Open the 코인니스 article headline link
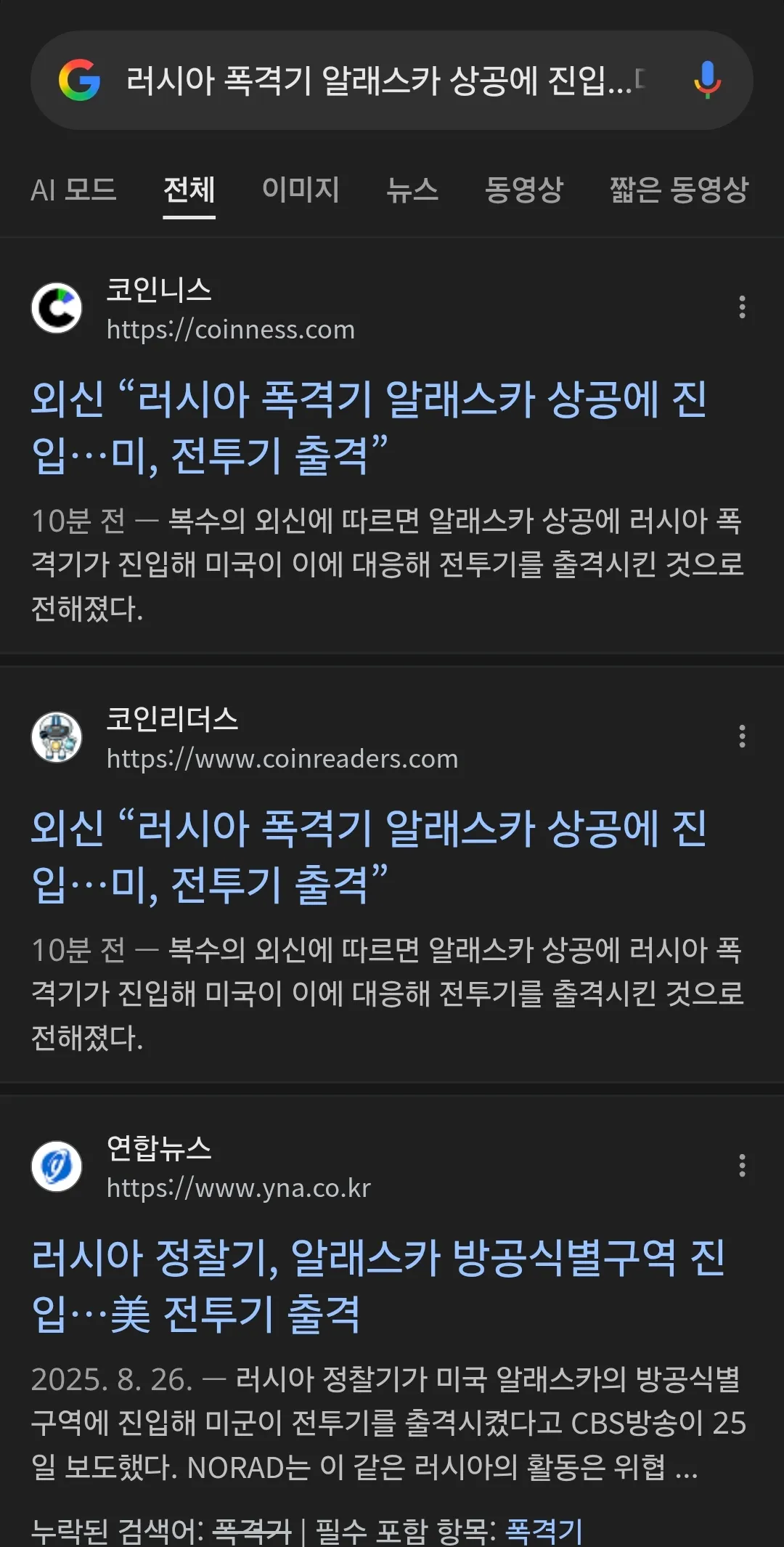This screenshot has width=784, height=1547. pos(369,427)
